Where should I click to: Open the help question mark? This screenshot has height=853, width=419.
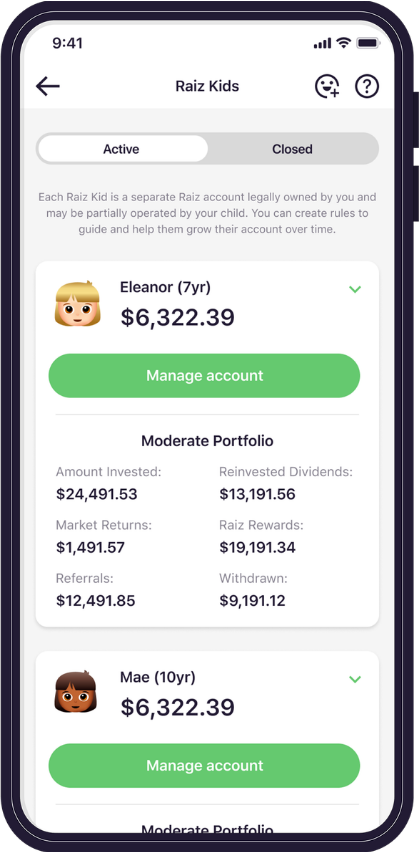coord(367,86)
